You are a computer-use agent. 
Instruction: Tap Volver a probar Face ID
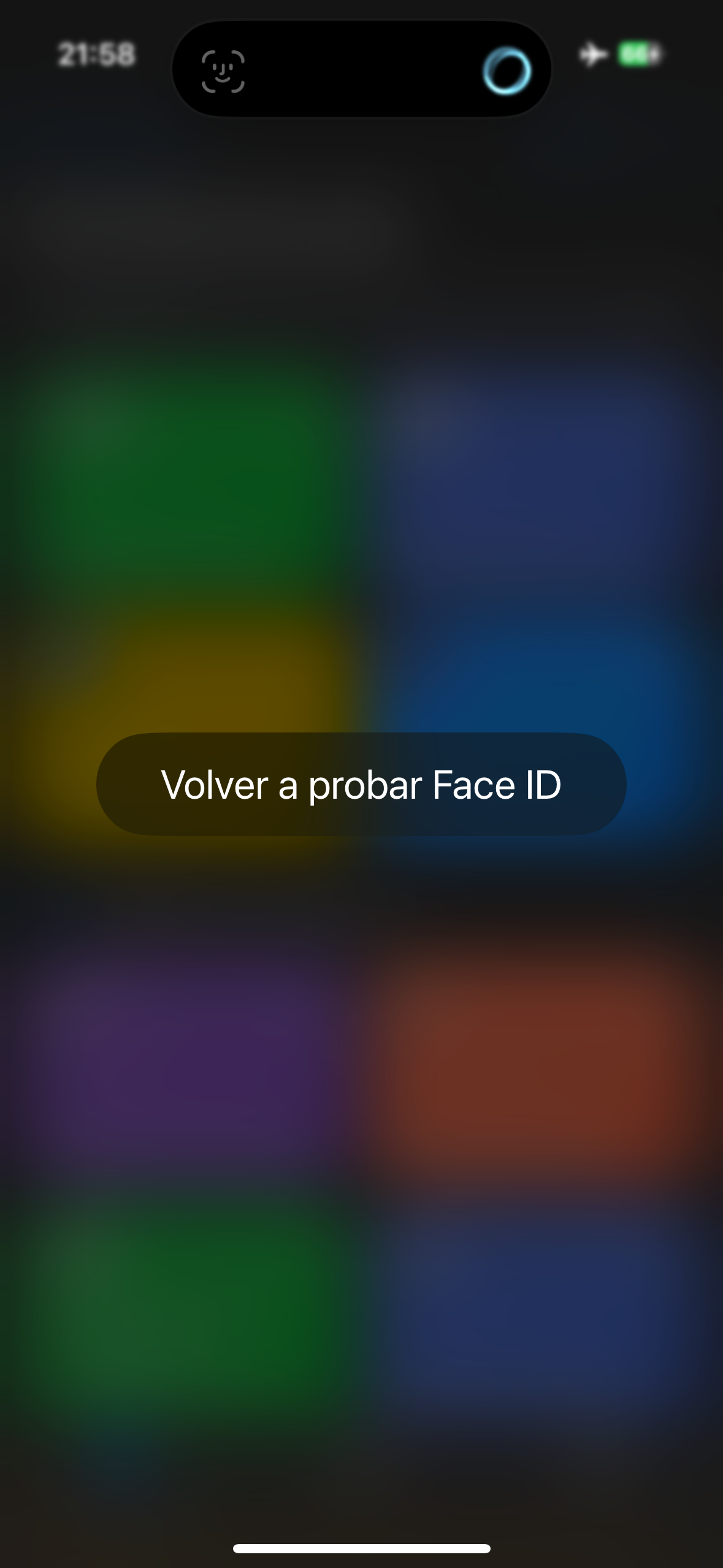coord(361,784)
